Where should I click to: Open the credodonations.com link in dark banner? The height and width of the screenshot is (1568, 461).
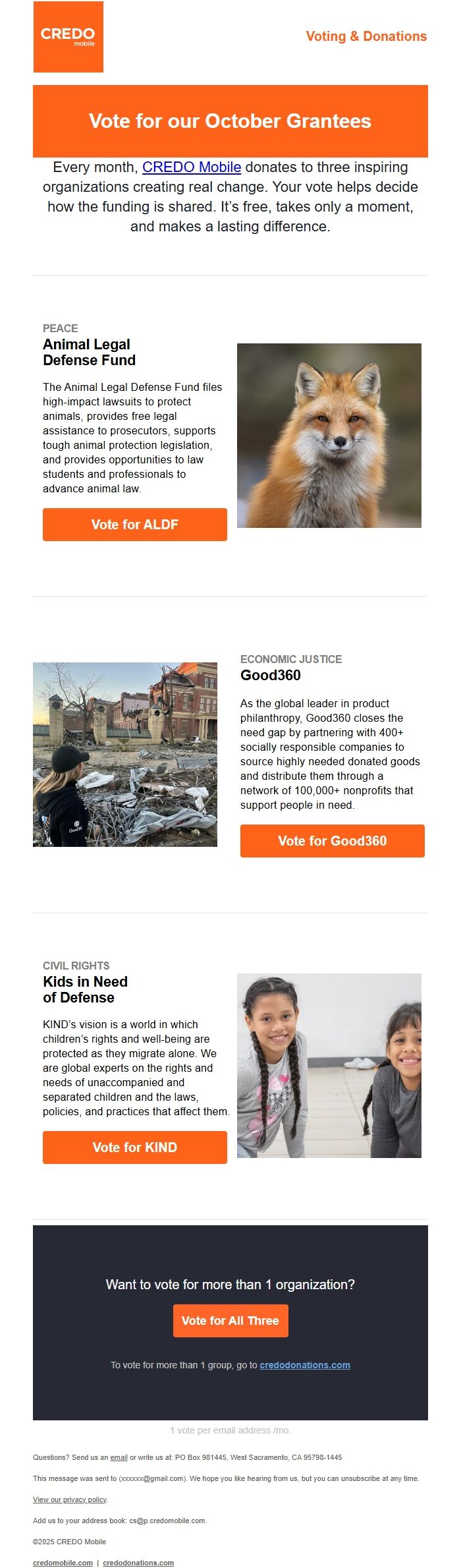[304, 1365]
